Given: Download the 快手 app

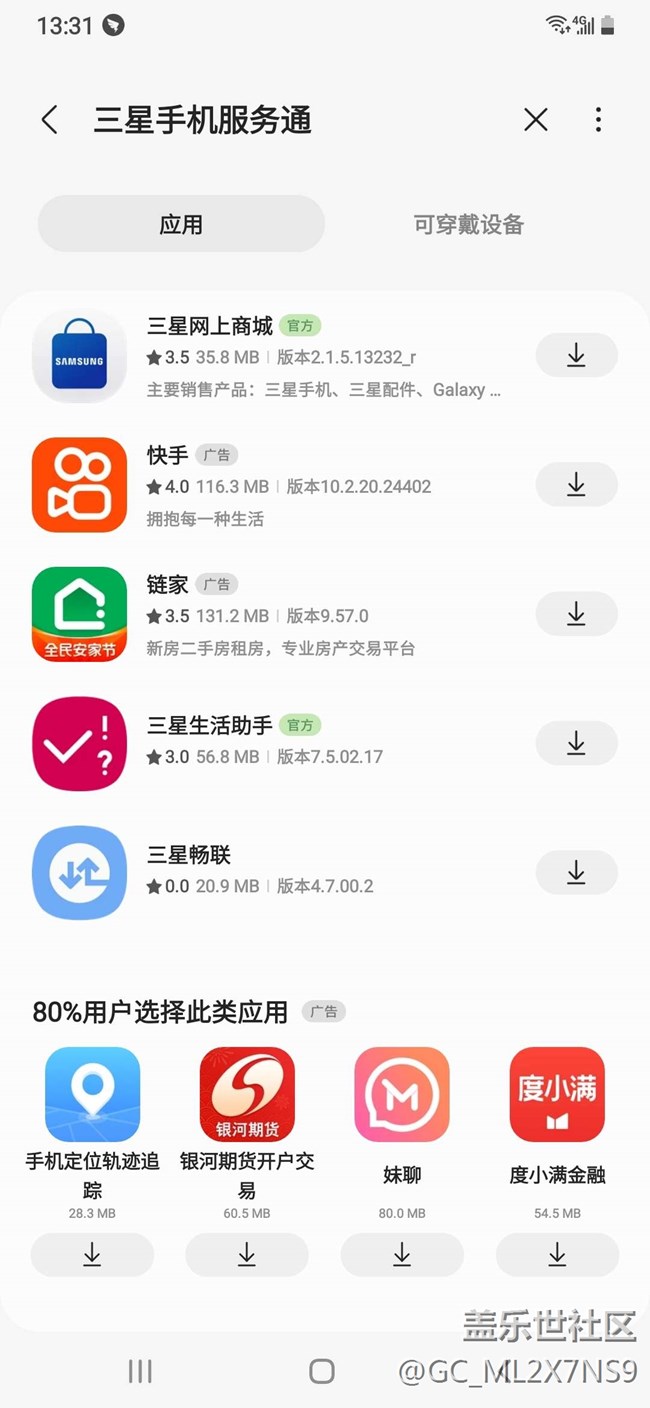Looking at the screenshot, I should coord(576,484).
